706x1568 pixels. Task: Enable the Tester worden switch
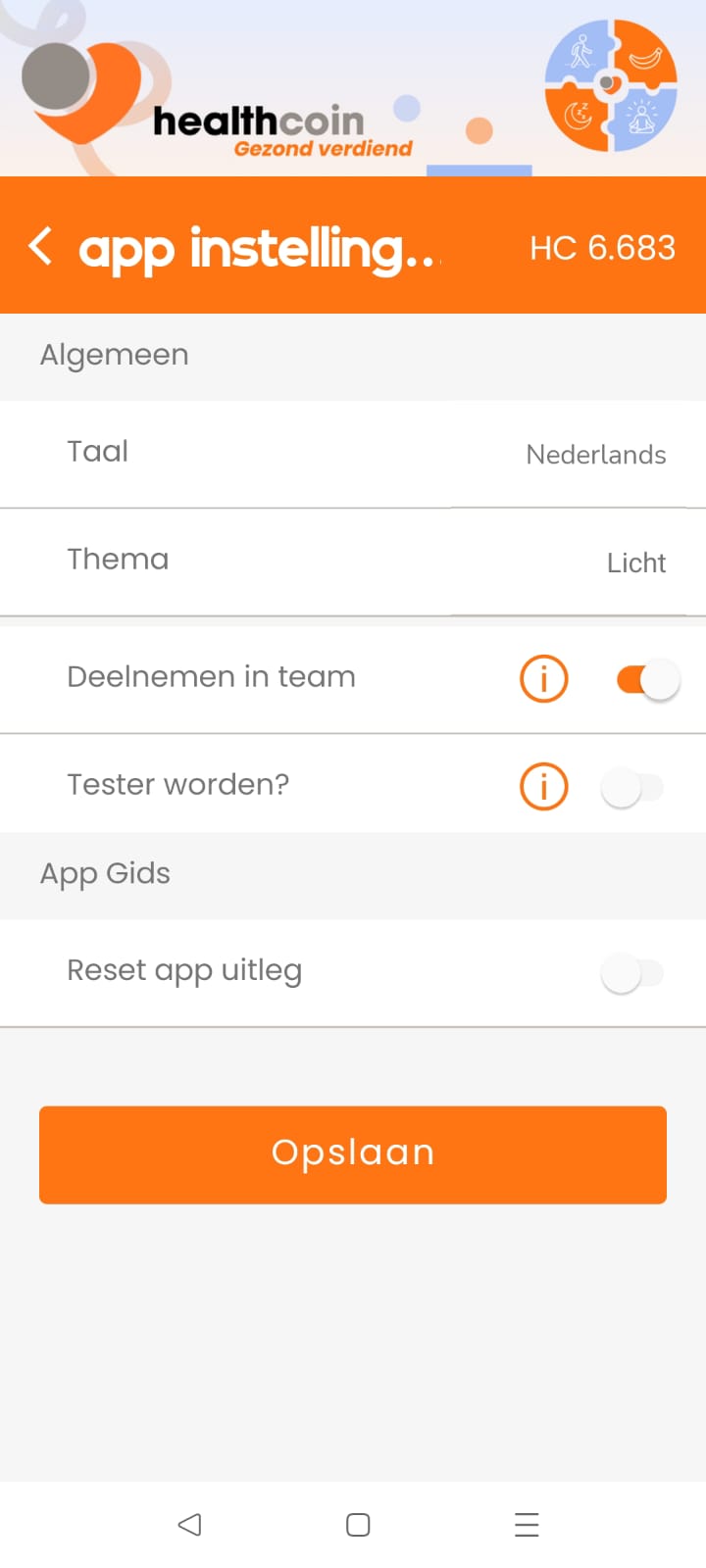tap(632, 787)
